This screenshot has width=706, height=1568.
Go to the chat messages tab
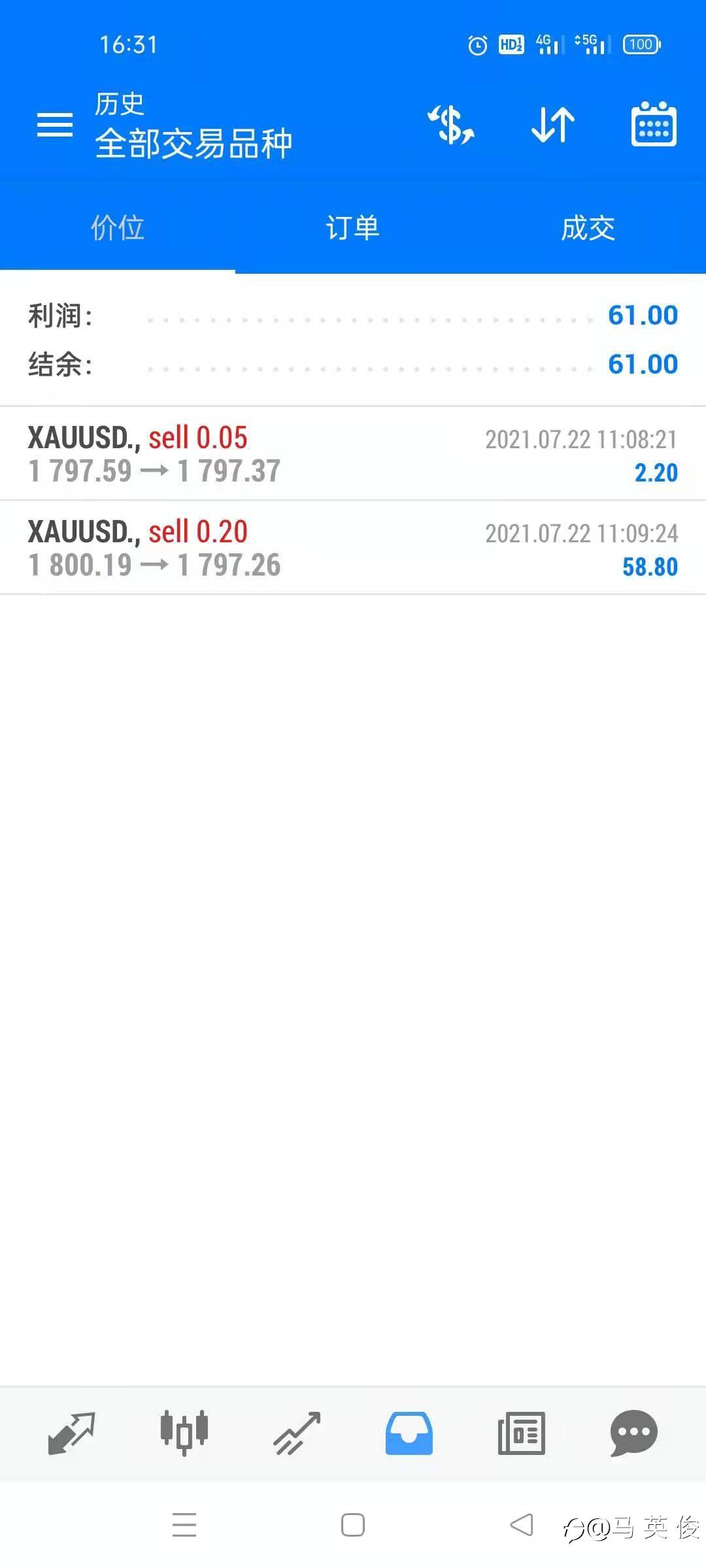[633, 1433]
